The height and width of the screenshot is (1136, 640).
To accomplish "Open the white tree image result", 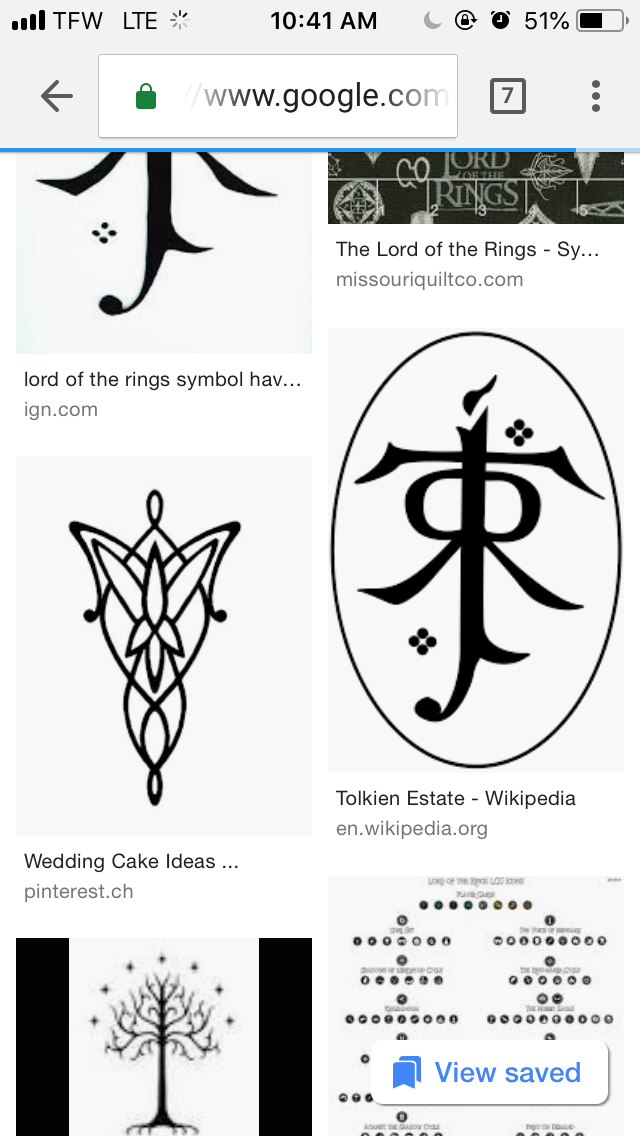I will tap(164, 1035).
